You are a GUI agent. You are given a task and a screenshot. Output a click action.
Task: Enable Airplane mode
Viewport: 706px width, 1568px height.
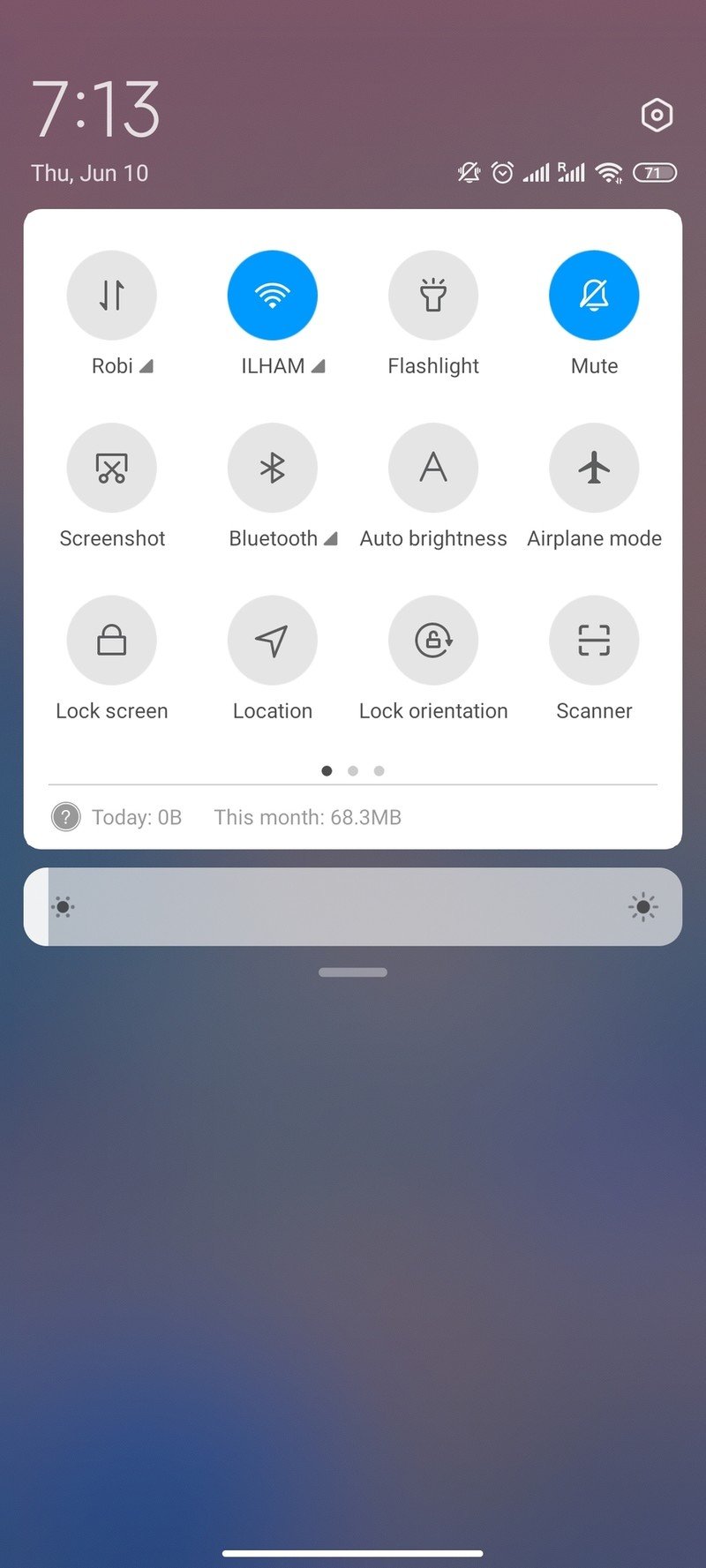pyautogui.click(x=594, y=468)
